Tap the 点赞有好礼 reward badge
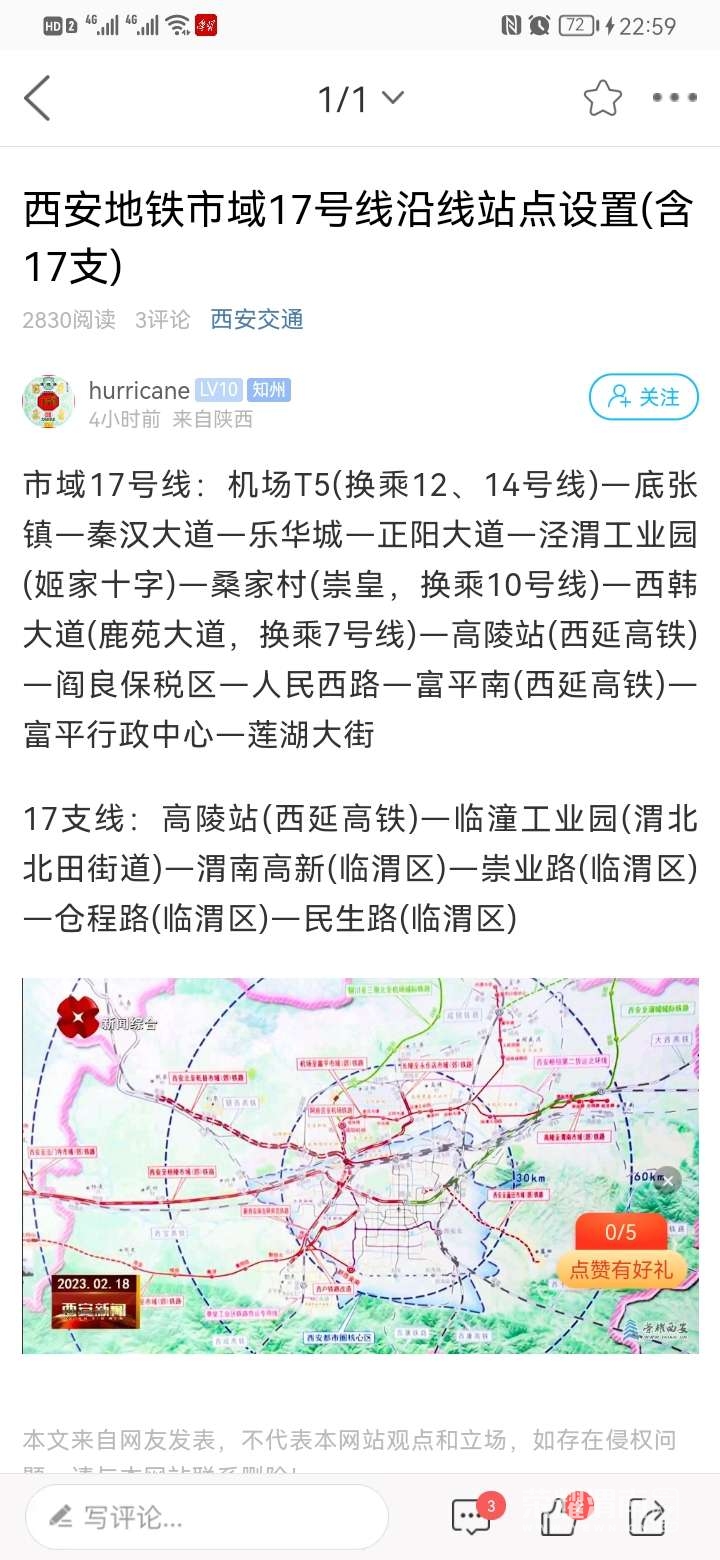The width and height of the screenshot is (720, 1560). (x=621, y=1270)
